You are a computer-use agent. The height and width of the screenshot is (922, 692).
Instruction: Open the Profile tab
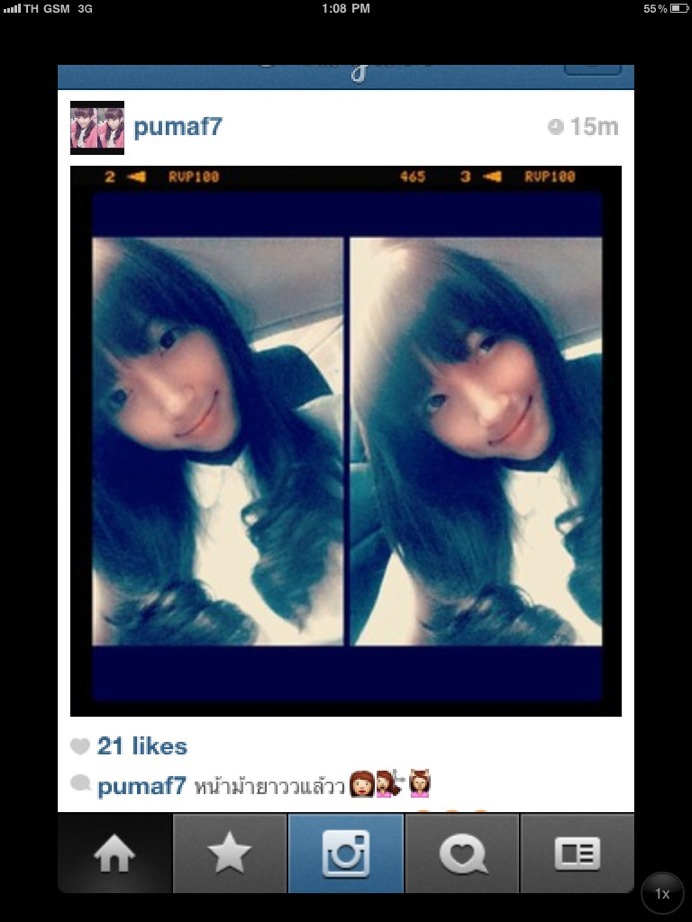coord(577,853)
